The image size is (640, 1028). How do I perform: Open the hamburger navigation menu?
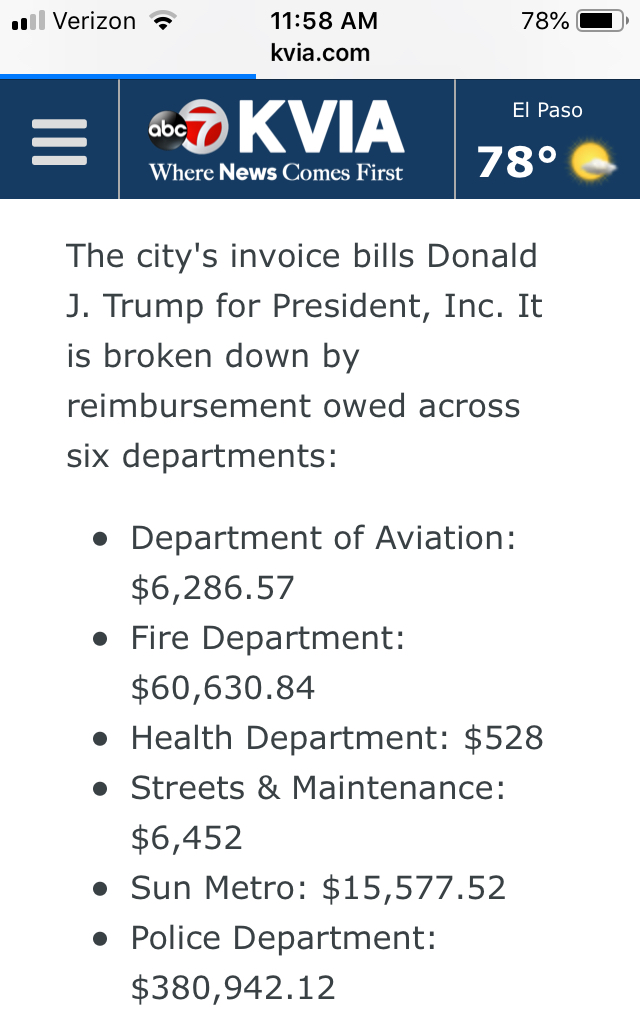pos(59,142)
